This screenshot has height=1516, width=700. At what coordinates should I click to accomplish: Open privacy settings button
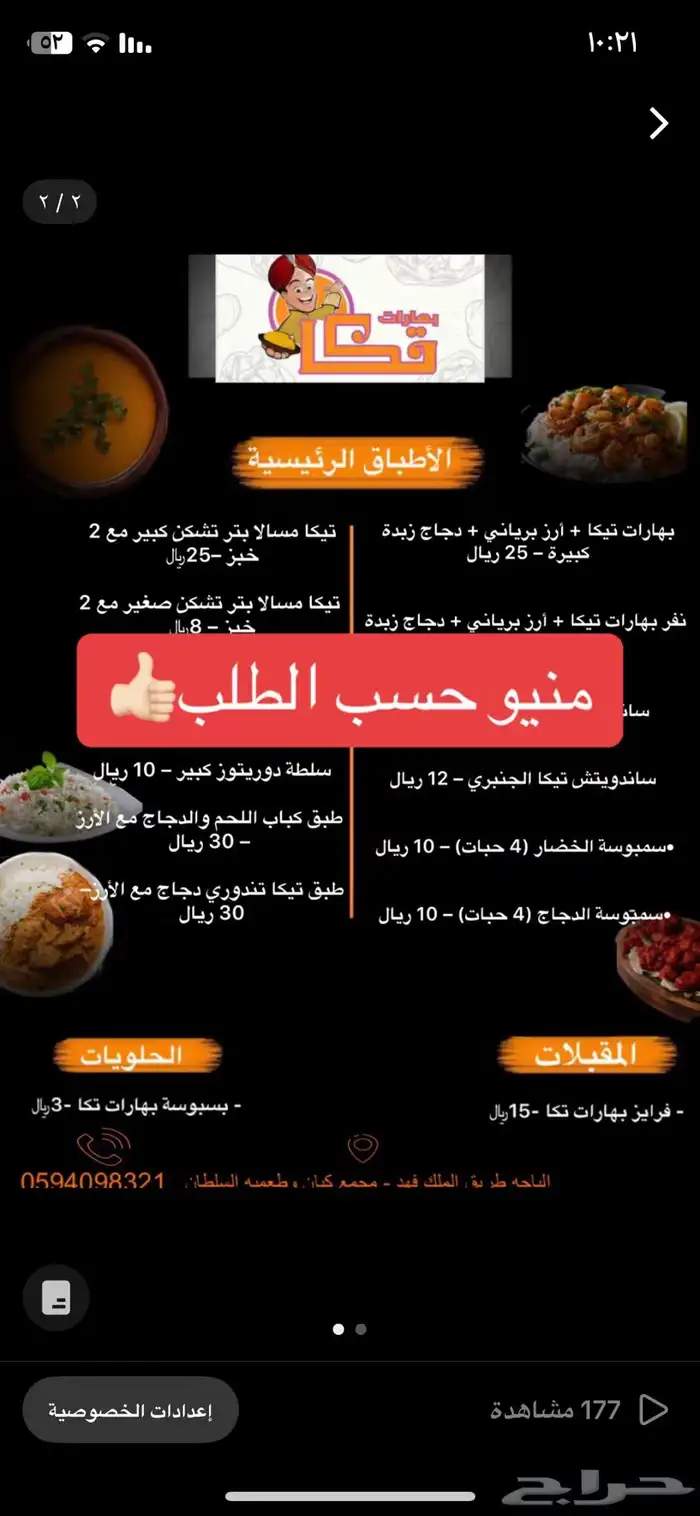tap(130, 1410)
